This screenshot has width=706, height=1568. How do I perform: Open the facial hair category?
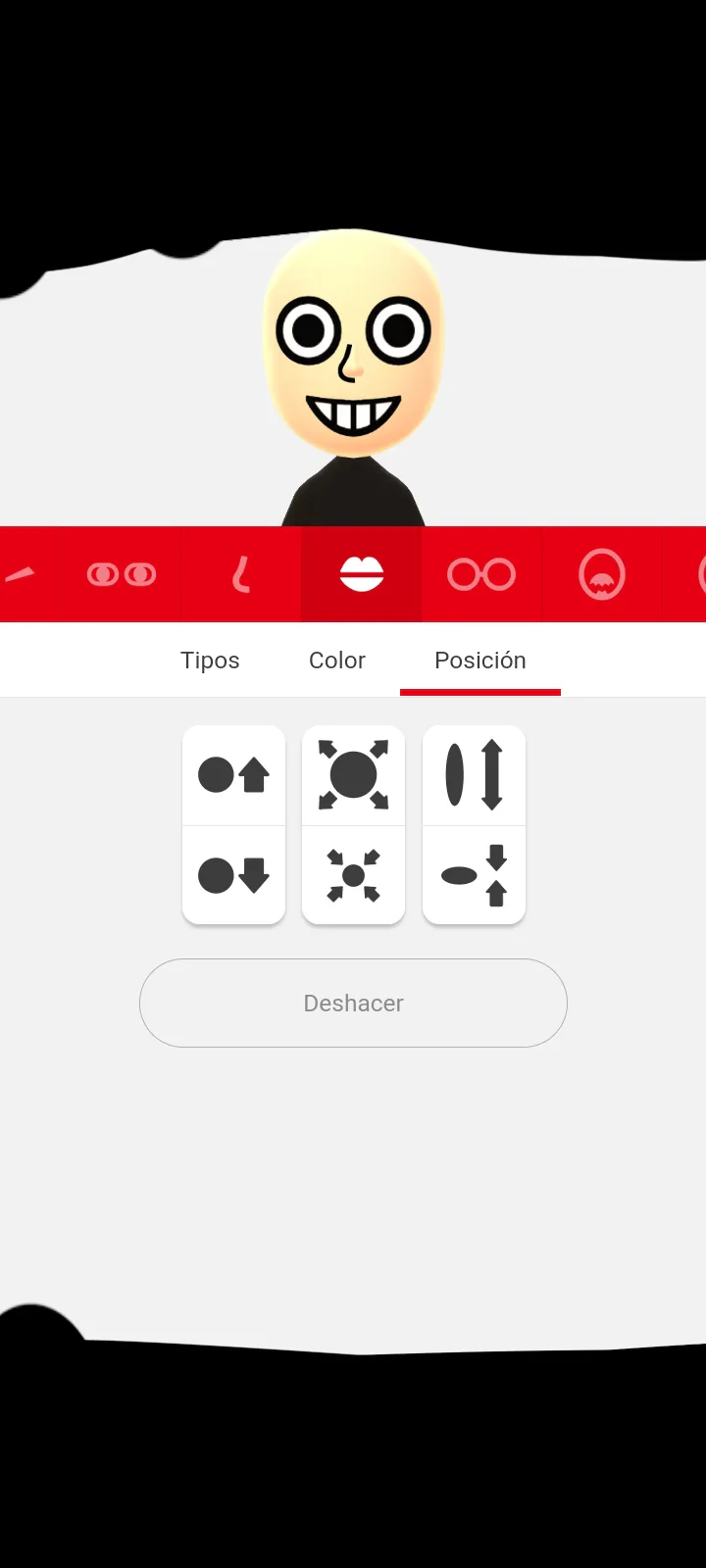click(602, 574)
